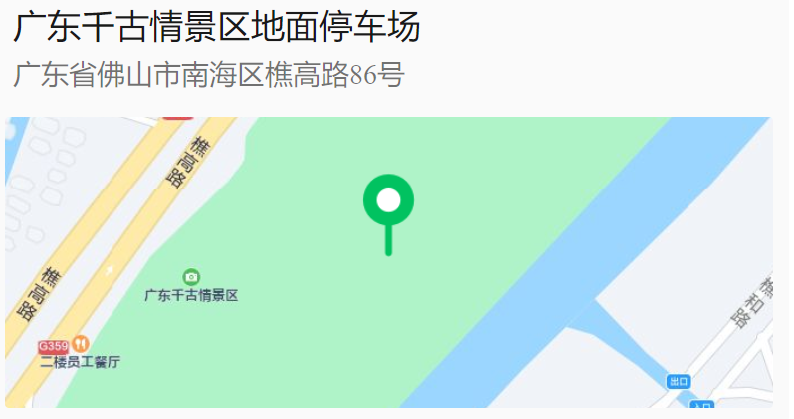Tap the green location pin marker
Screen dimensions: 794x419
[x=388, y=202]
